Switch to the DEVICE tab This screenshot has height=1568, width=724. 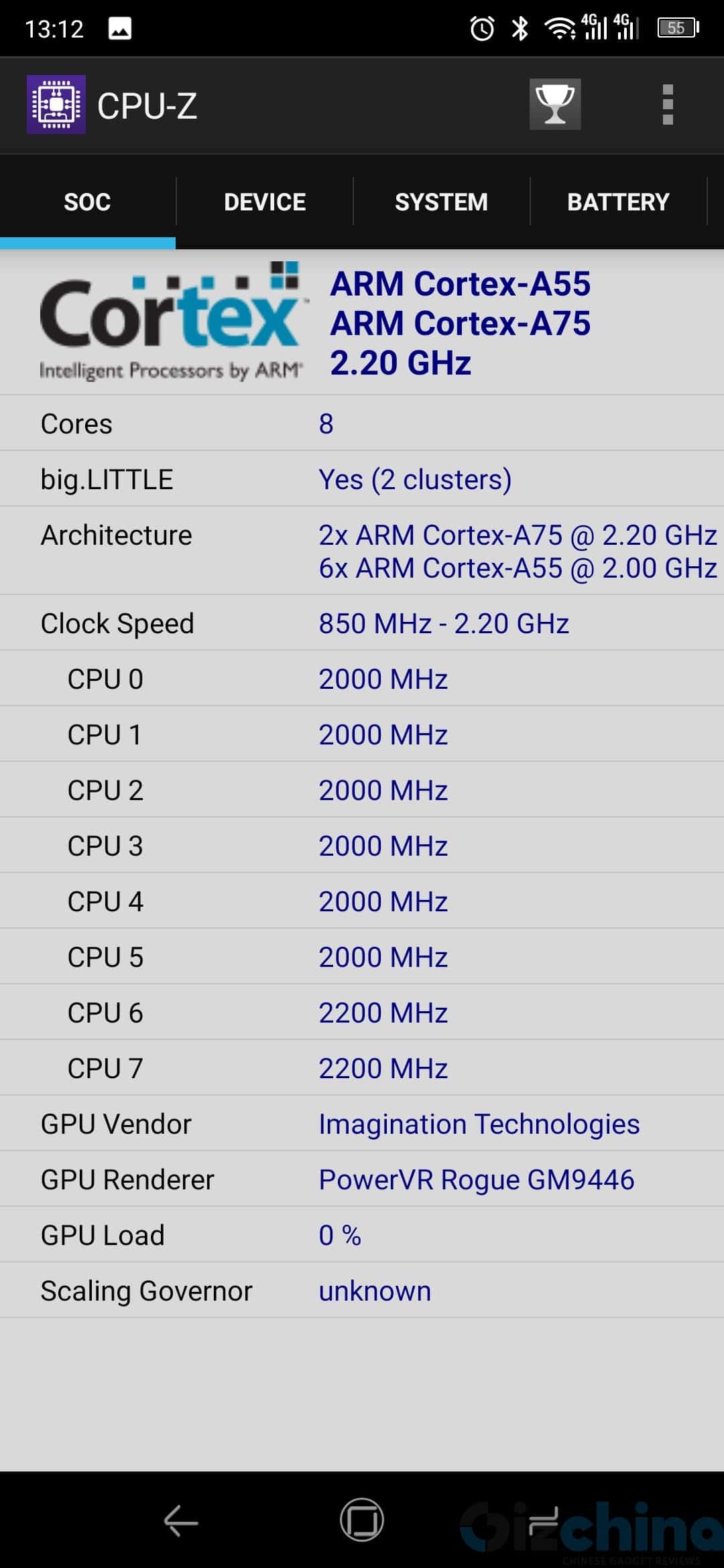pos(265,202)
